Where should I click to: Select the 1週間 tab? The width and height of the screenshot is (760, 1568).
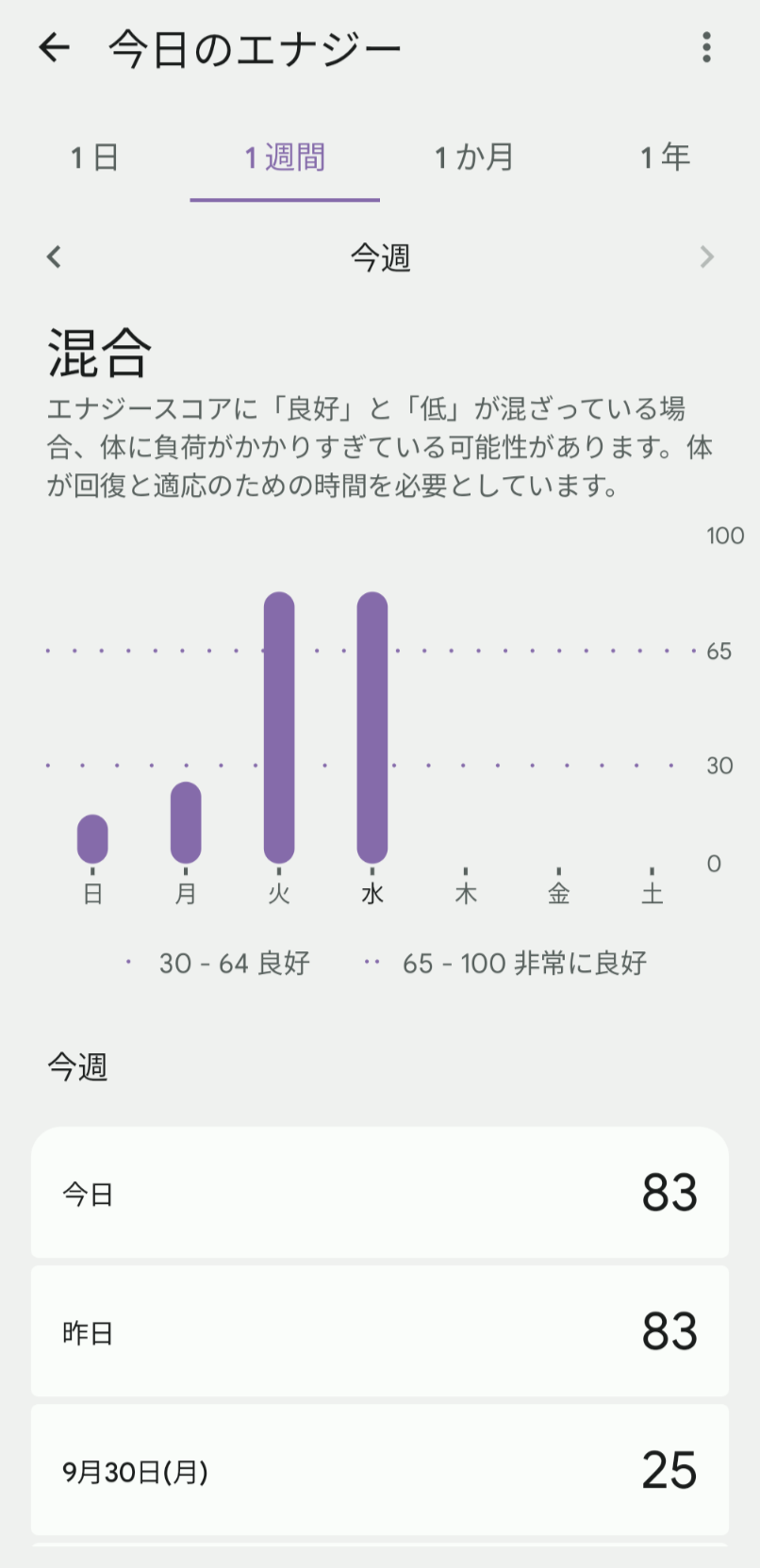click(x=285, y=157)
